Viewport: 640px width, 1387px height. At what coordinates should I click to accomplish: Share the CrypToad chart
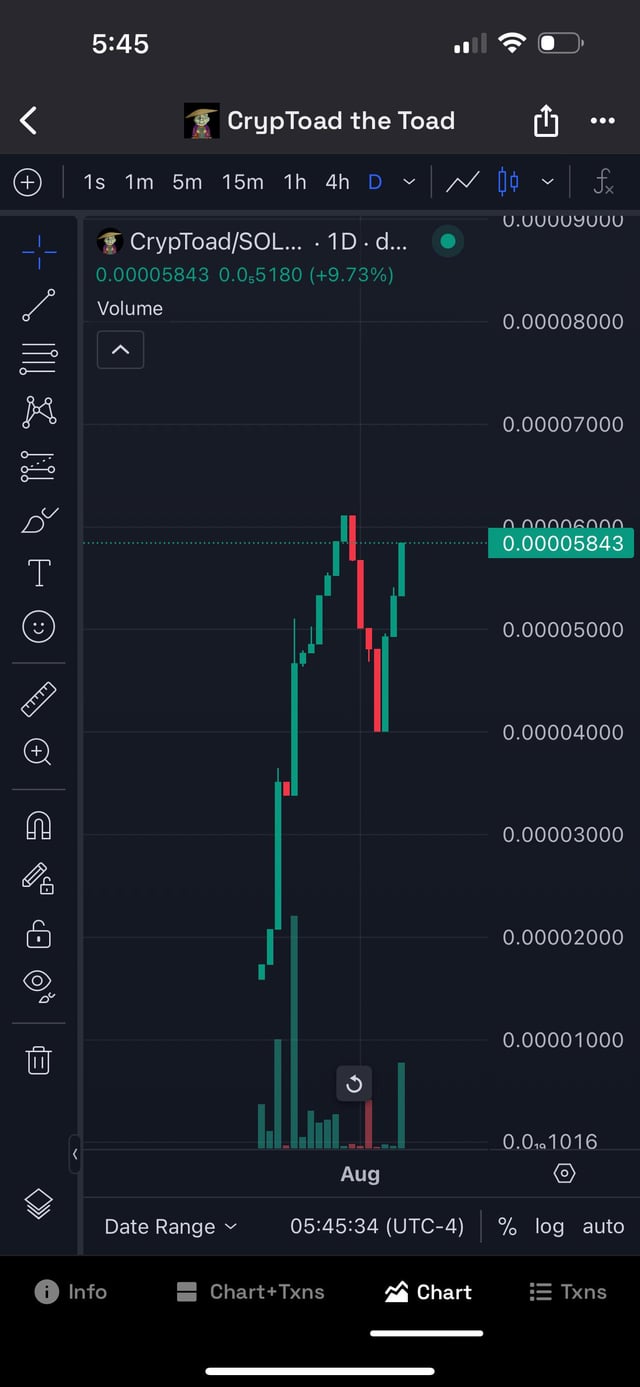545,121
